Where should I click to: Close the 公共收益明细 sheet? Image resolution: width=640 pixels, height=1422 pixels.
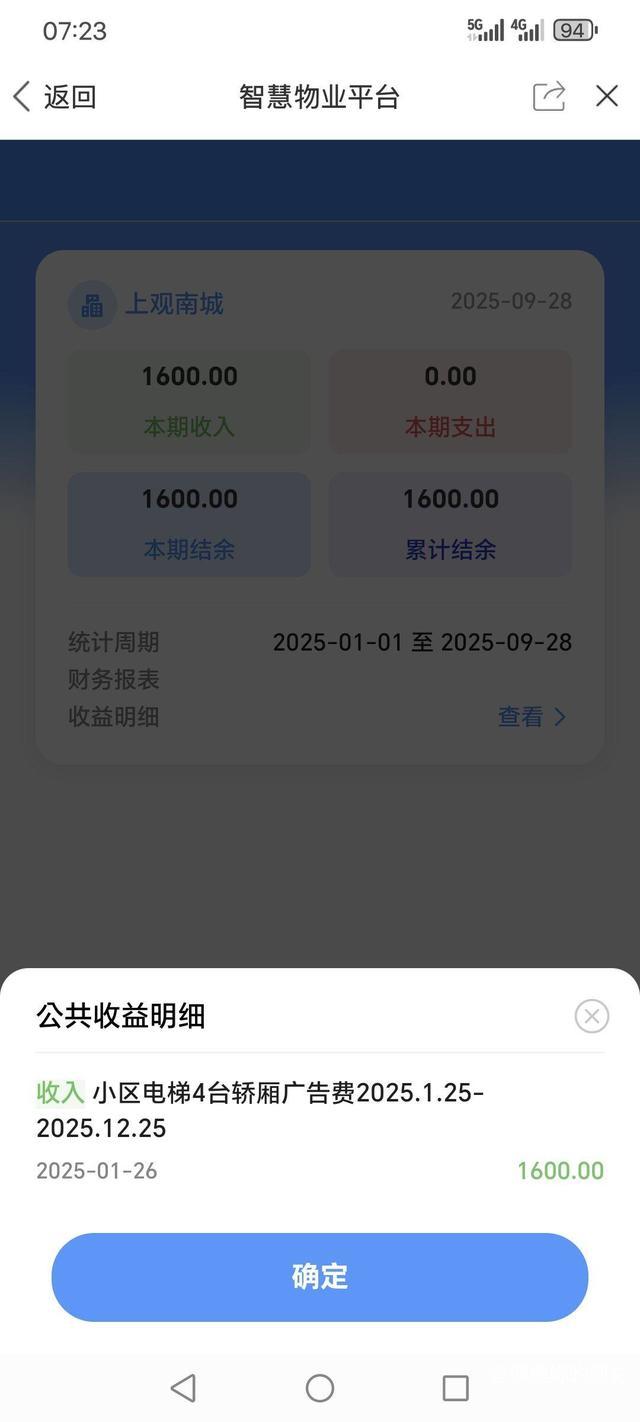(x=591, y=1016)
